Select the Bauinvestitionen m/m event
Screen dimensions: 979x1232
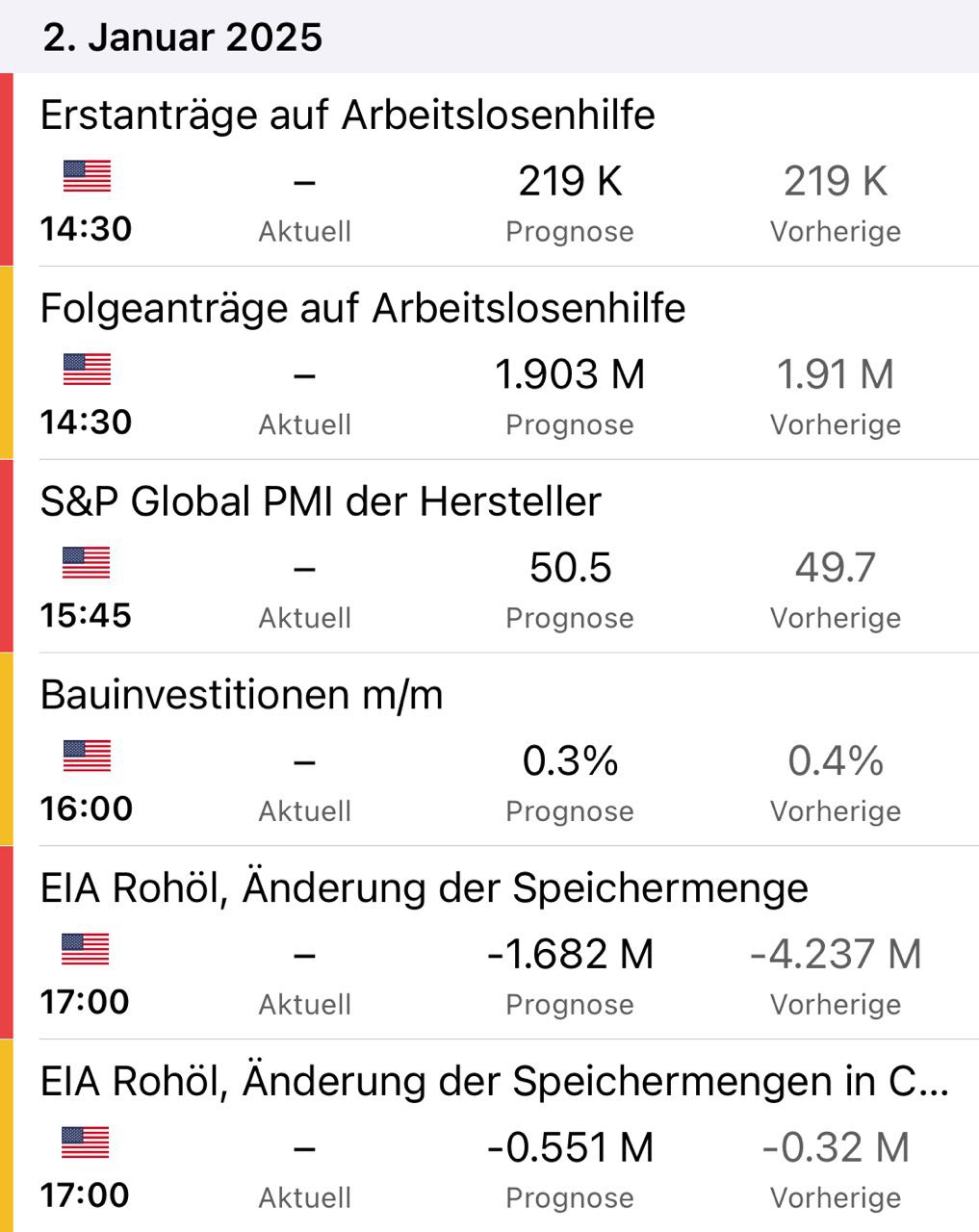pos(242,695)
